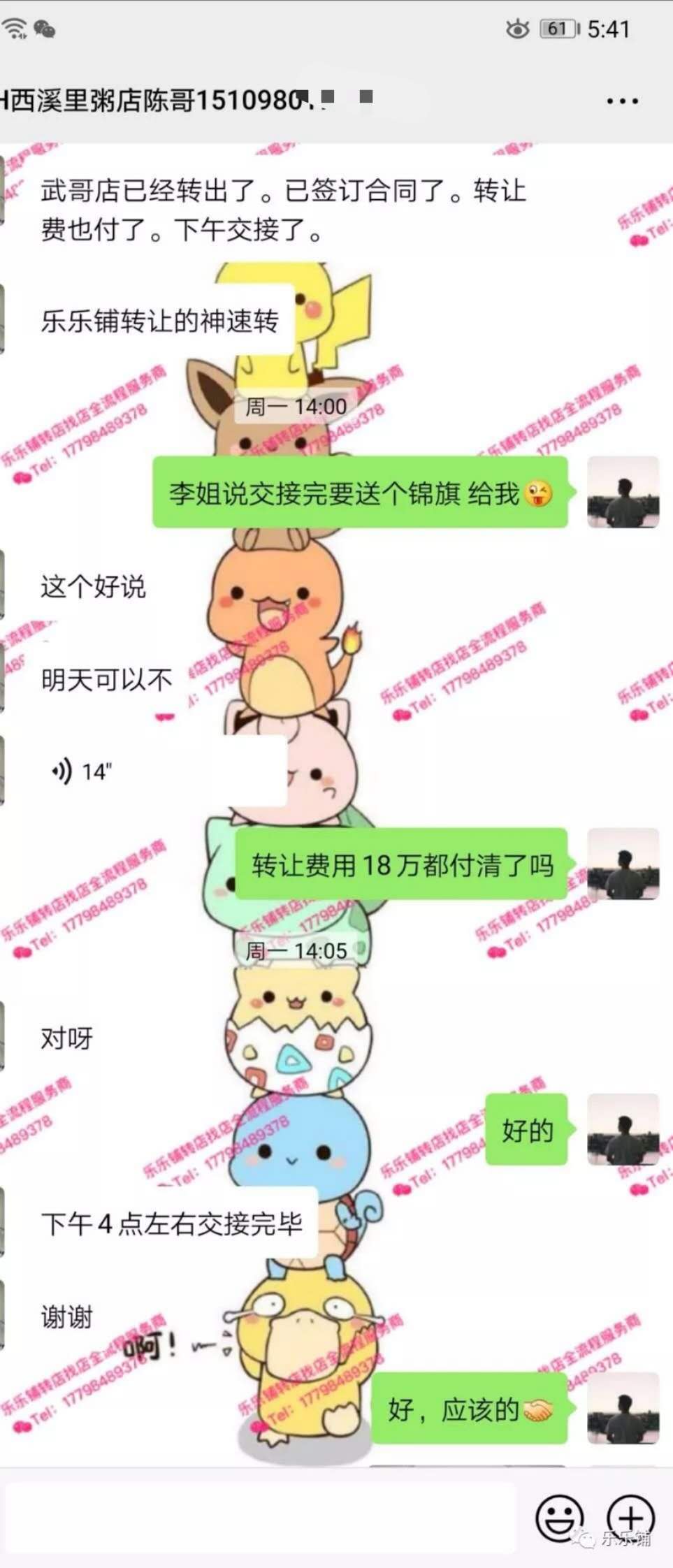Open sender avatar beside 好的 message
Image resolution: width=673 pixels, height=1568 pixels.
623,1130
